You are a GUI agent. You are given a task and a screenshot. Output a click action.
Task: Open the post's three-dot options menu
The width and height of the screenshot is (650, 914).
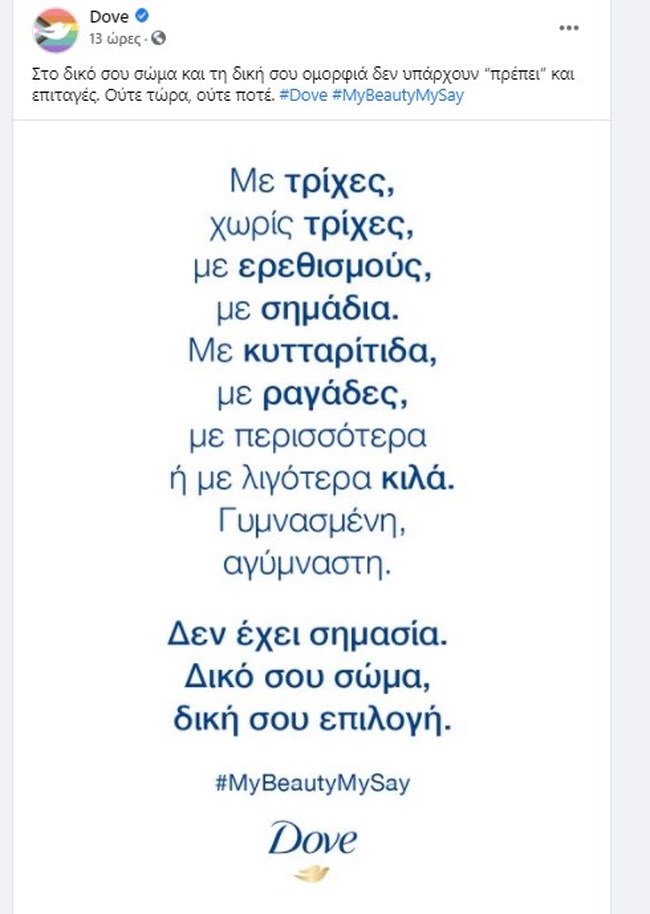click(x=568, y=28)
